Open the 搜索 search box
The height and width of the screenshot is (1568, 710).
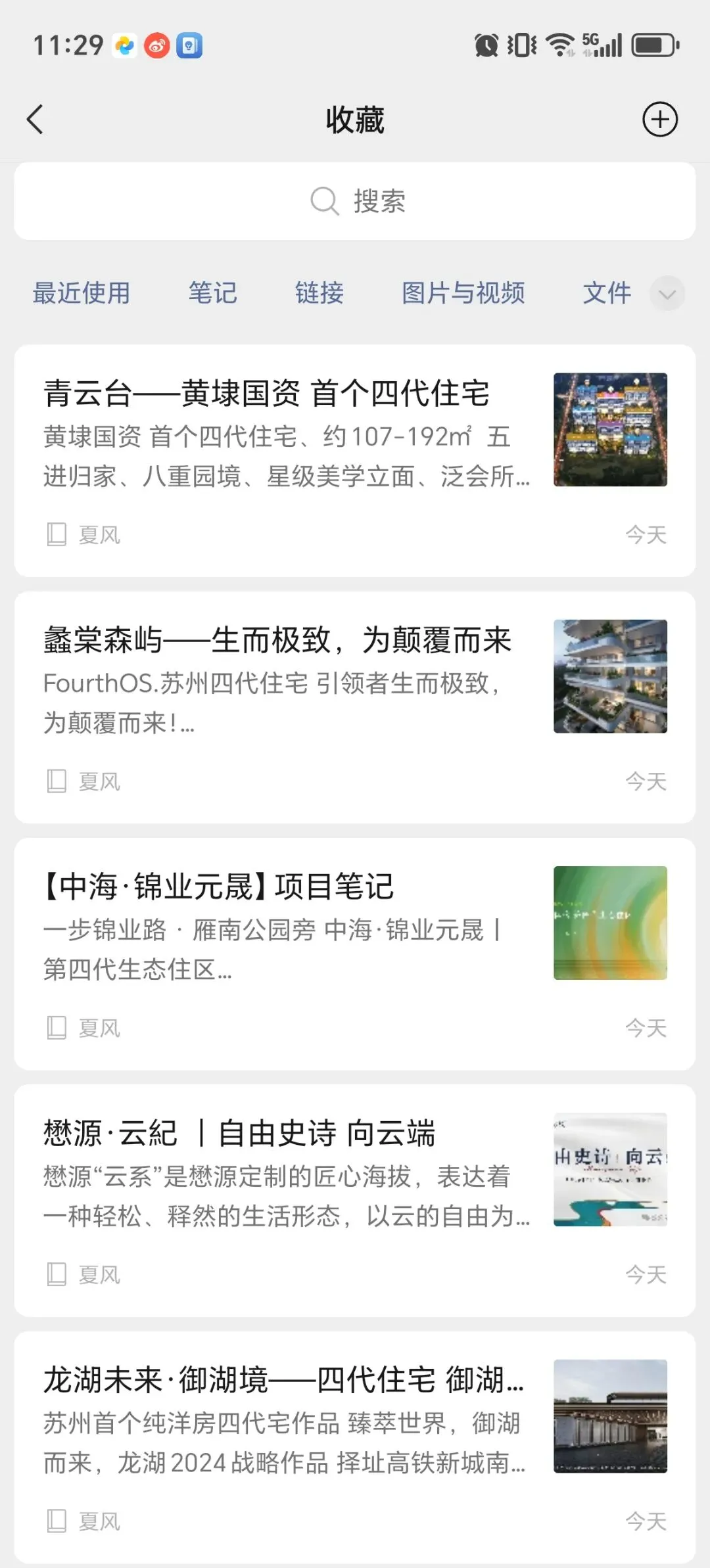tap(355, 201)
